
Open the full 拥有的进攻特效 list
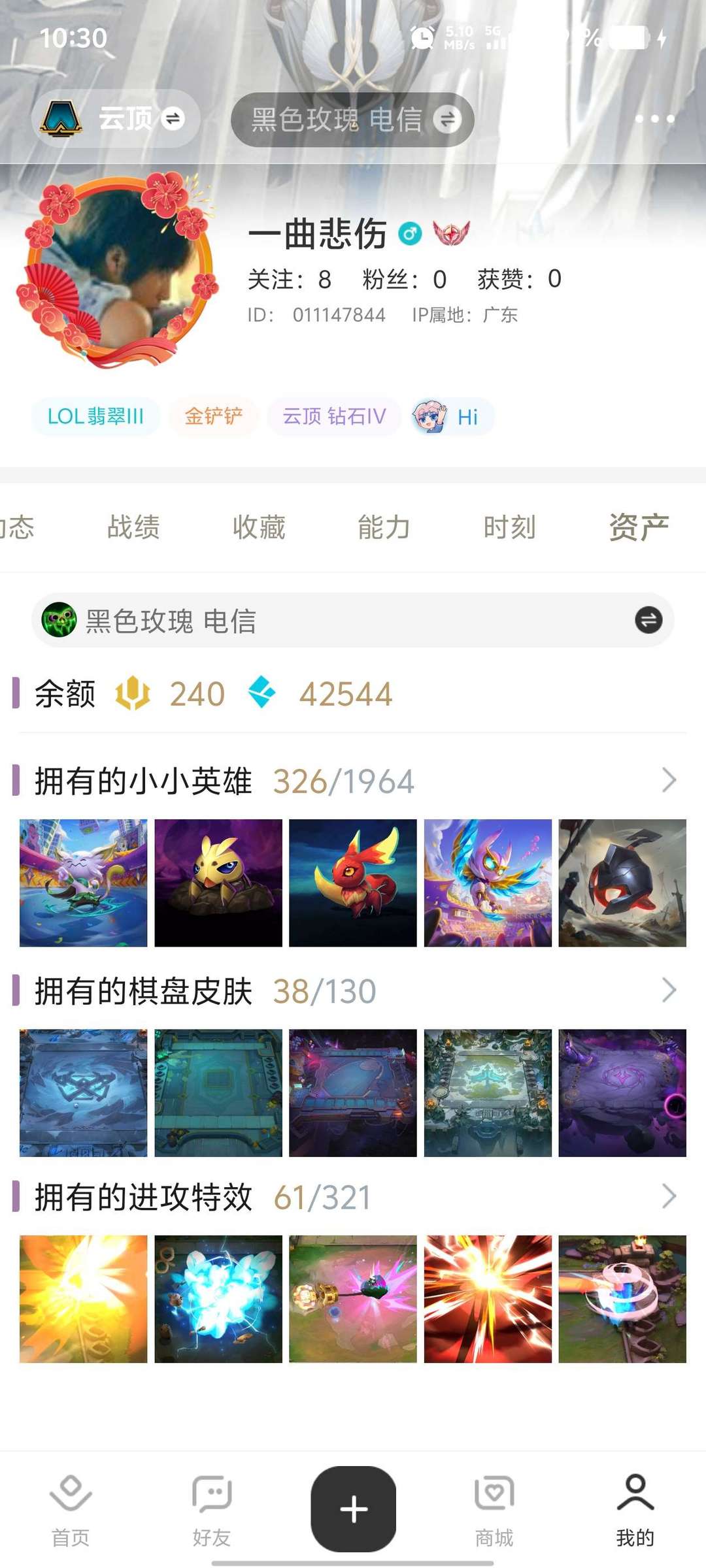[x=353, y=1198]
